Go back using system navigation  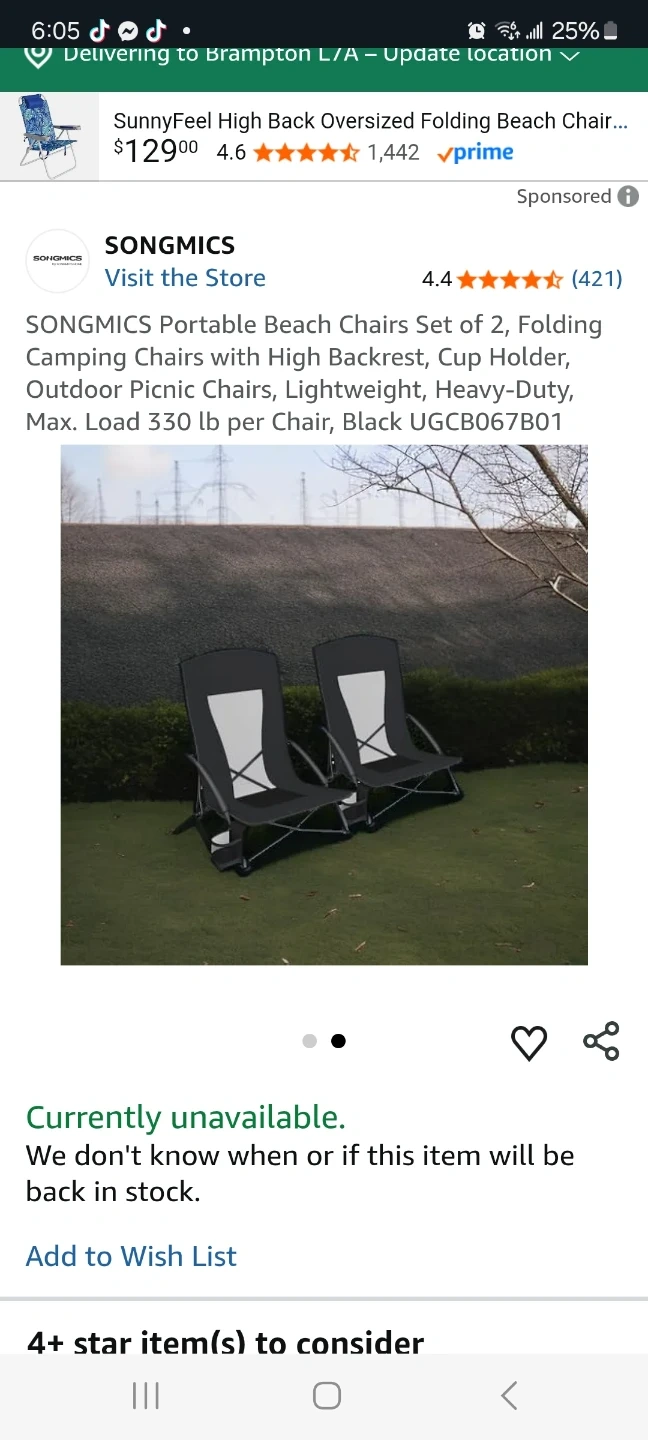(x=509, y=1396)
